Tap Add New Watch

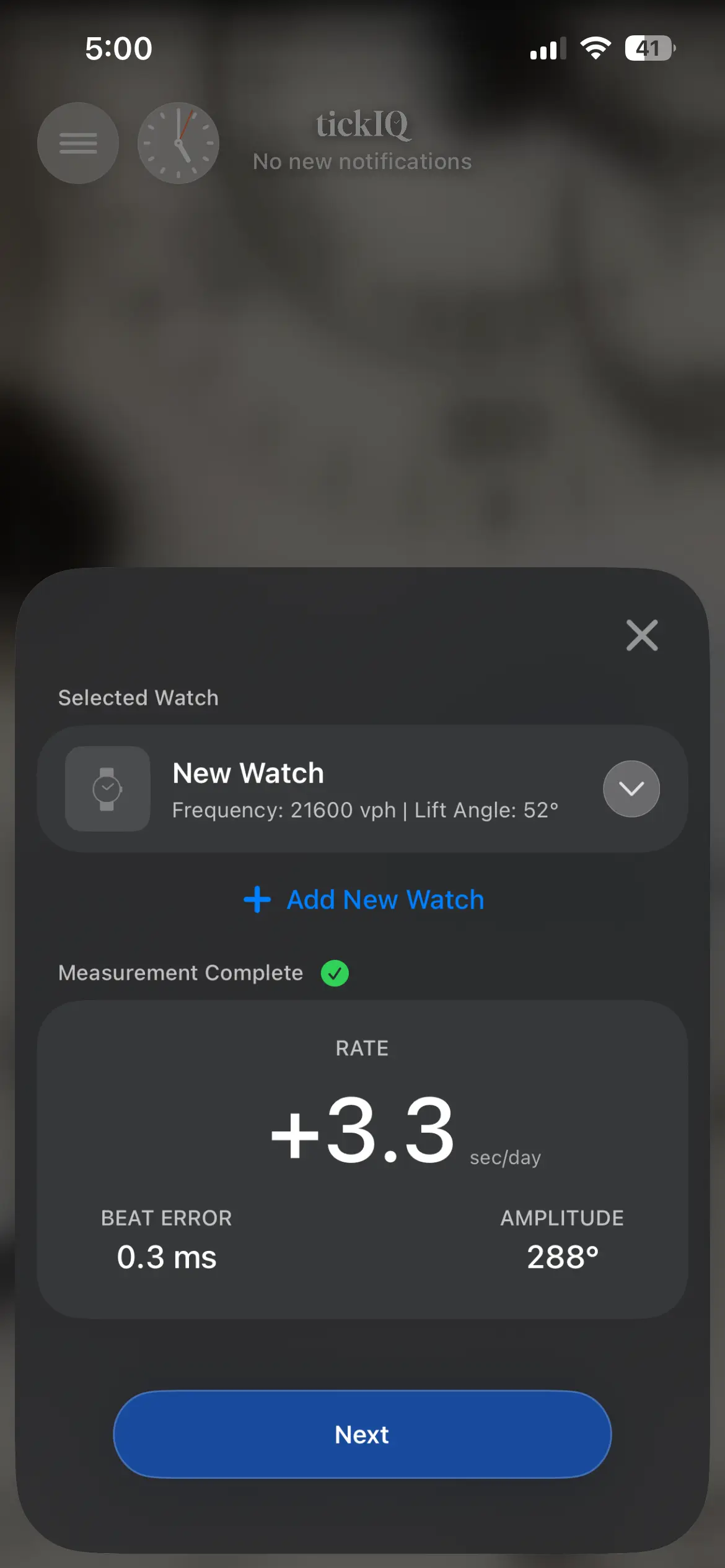point(364,900)
